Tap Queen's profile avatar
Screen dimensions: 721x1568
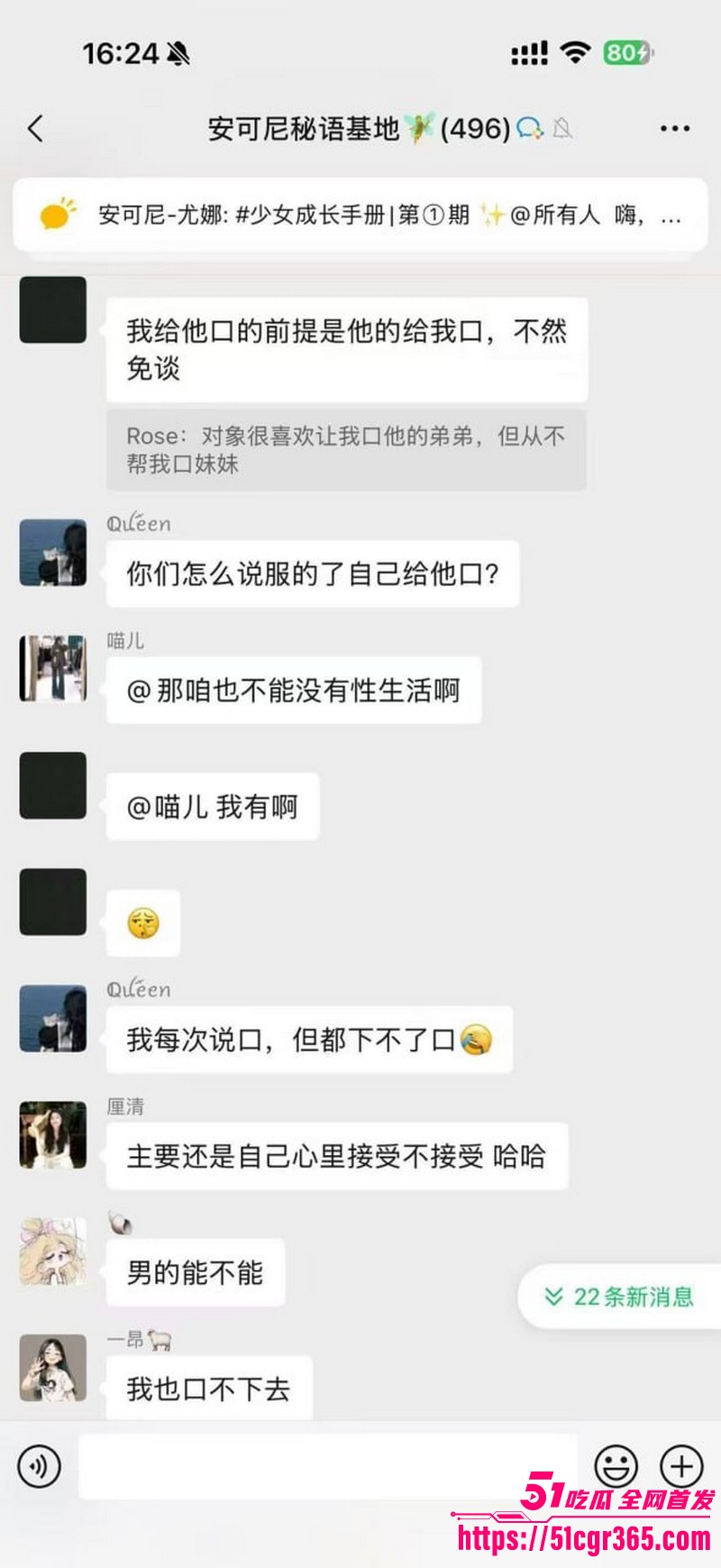[52, 554]
